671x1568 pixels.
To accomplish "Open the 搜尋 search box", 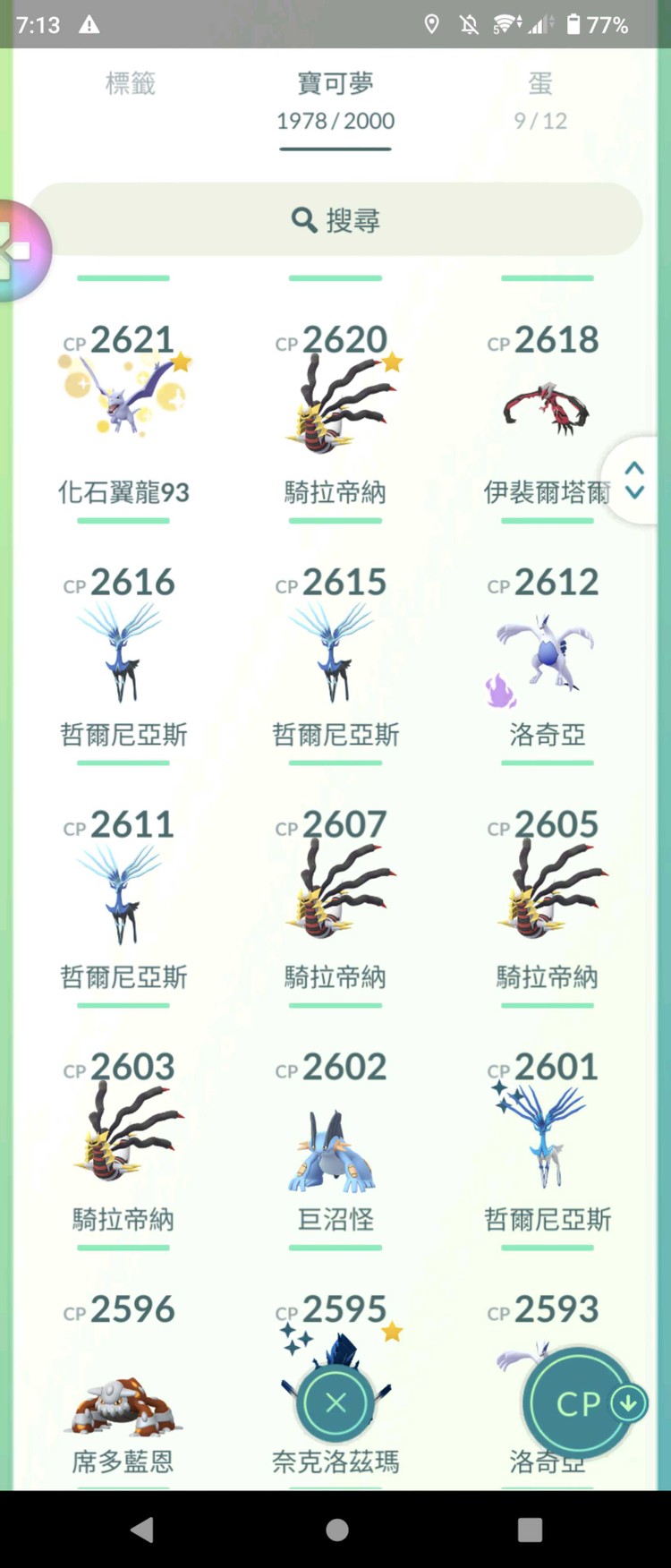I will coord(335,220).
